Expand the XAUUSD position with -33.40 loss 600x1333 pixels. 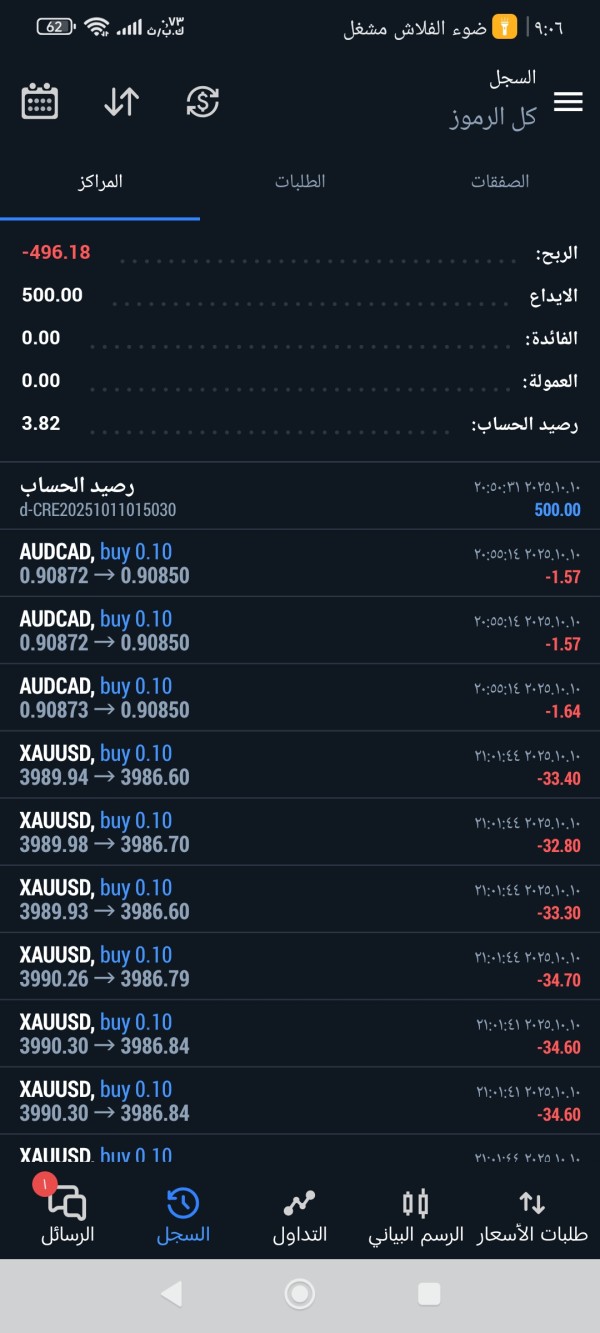(x=300, y=765)
